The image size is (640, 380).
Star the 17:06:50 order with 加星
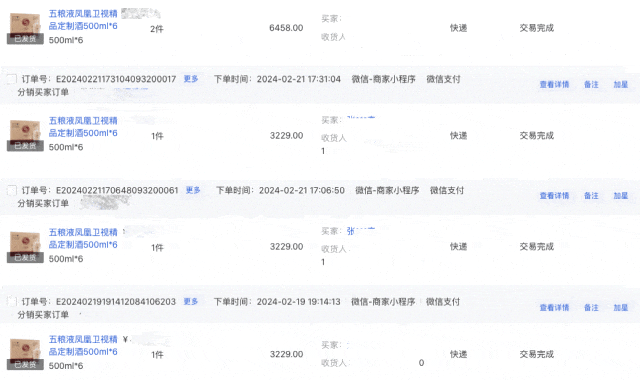point(621,196)
